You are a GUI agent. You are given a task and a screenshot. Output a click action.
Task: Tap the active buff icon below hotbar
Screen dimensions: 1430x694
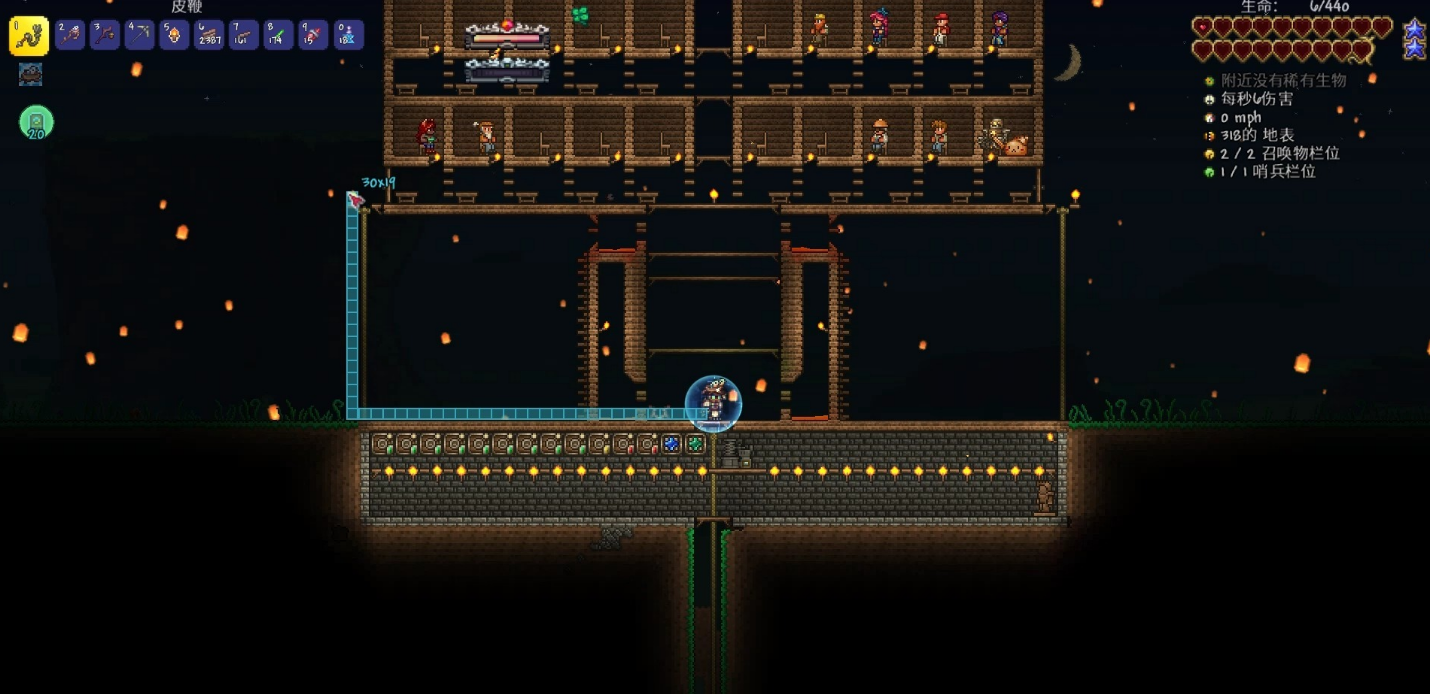30,74
